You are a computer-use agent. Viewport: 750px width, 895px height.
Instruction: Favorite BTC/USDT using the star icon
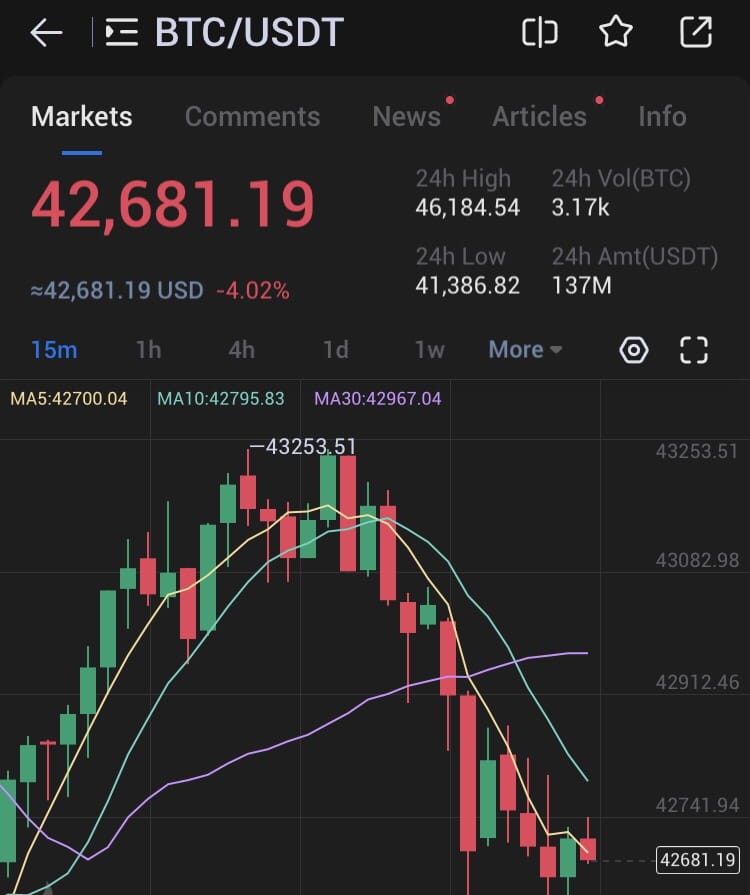tap(616, 32)
